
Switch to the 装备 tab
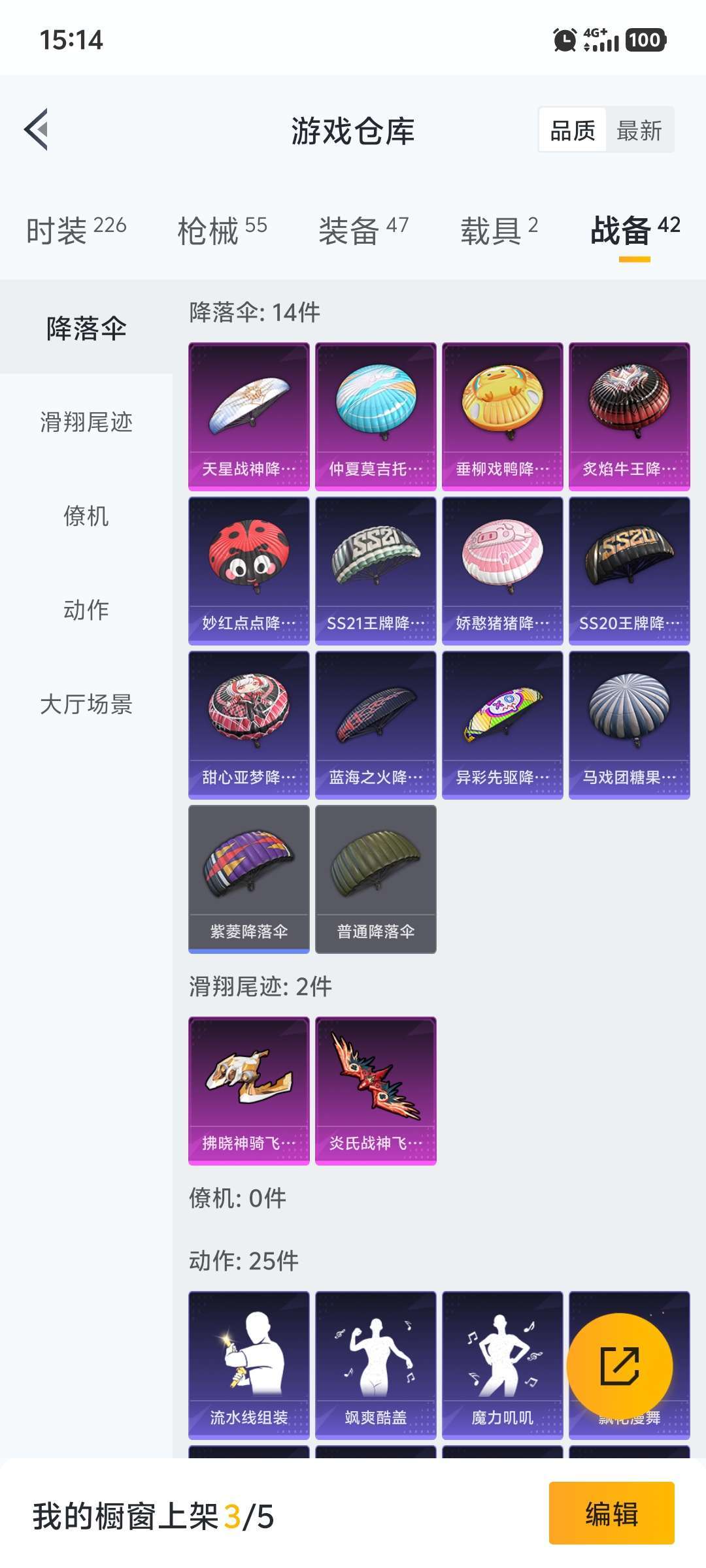click(363, 231)
